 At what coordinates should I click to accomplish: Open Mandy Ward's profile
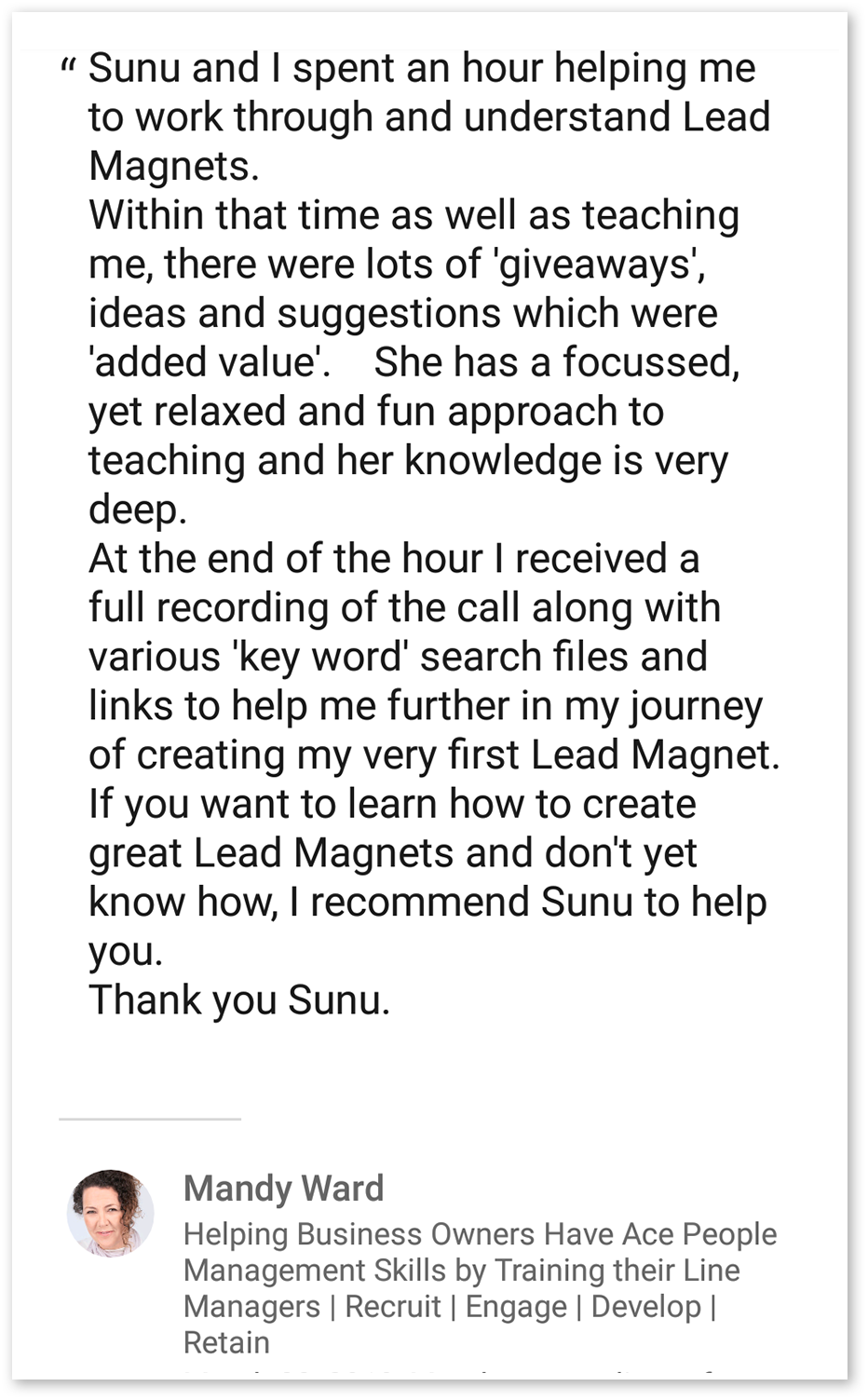tap(283, 1189)
